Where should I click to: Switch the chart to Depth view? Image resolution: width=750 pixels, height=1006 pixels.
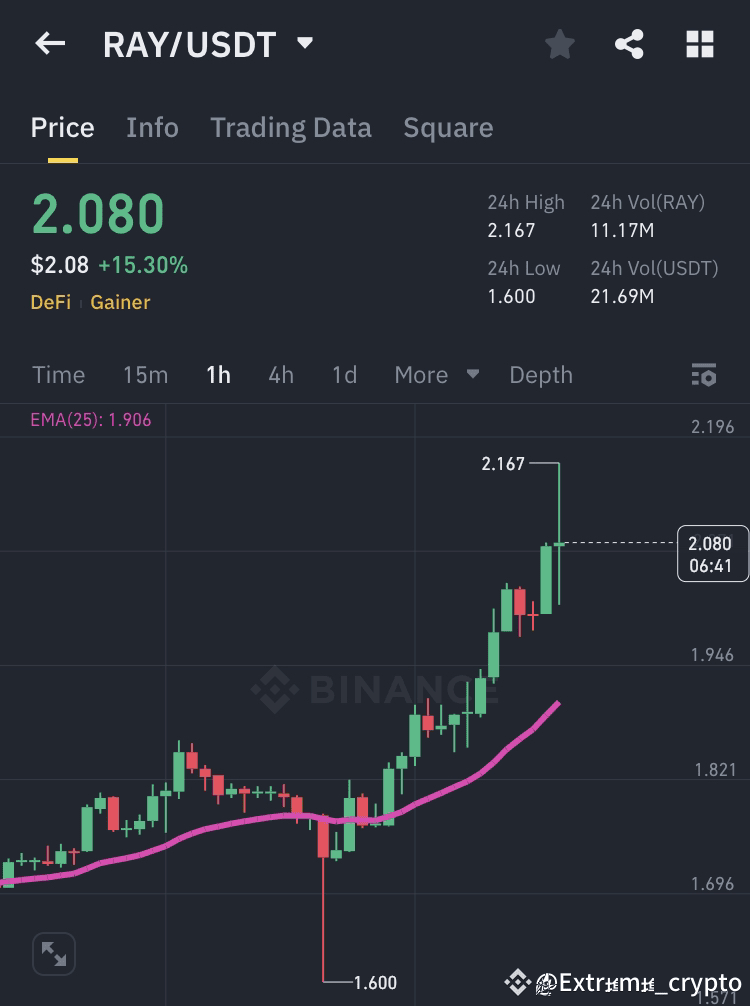[540, 375]
